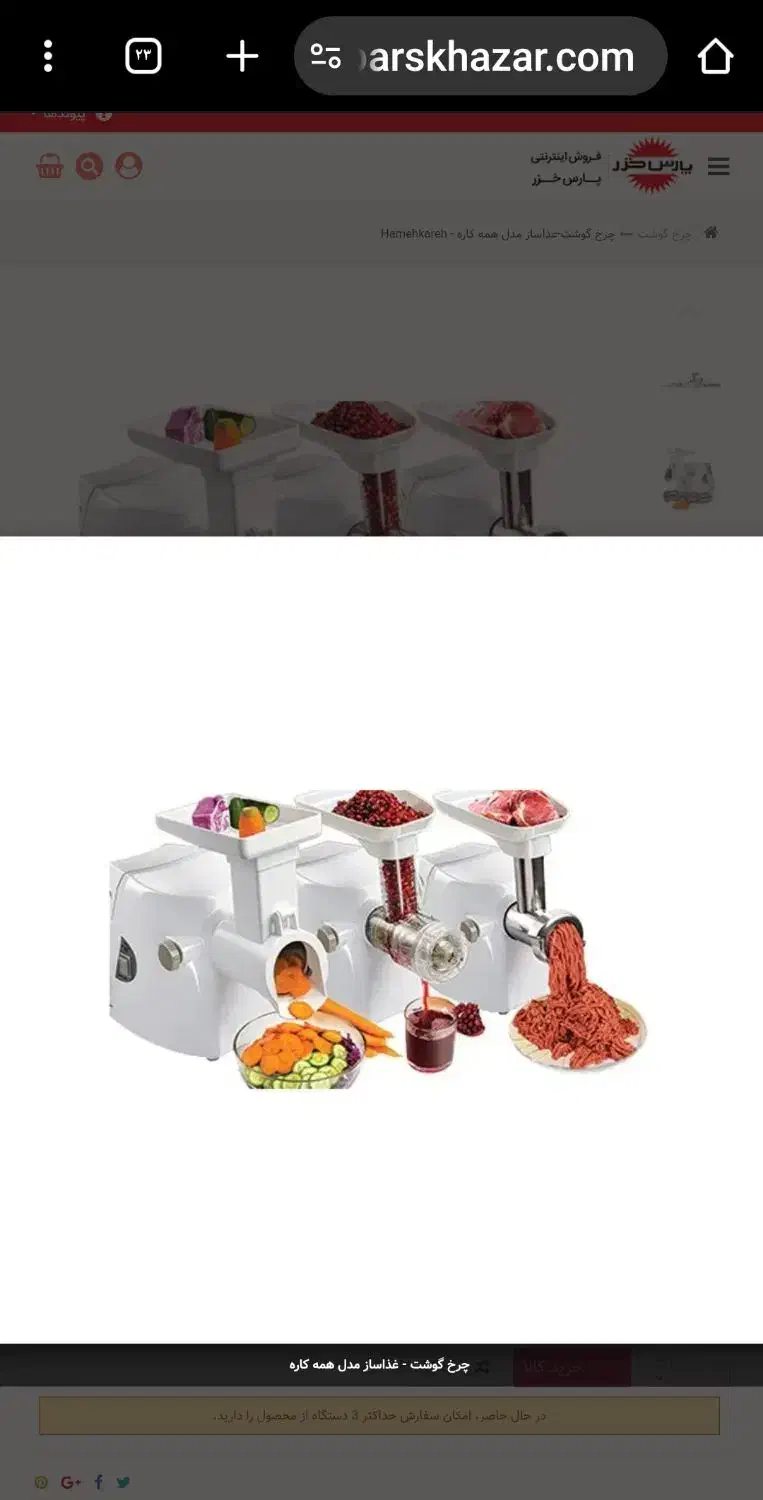Go to the browser home page
The width and height of the screenshot is (763, 1500).
click(x=715, y=56)
